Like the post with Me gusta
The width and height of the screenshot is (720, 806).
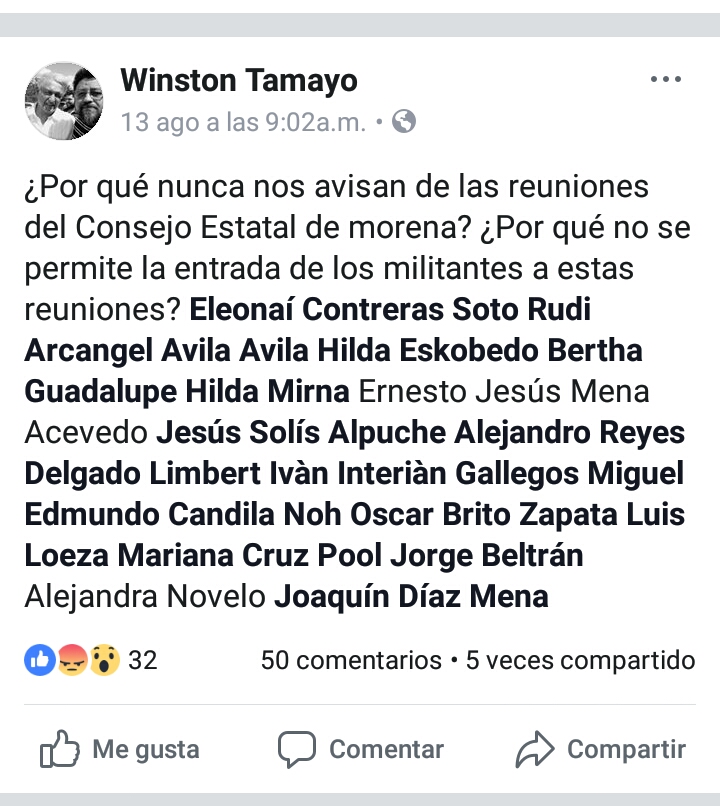coord(120,749)
